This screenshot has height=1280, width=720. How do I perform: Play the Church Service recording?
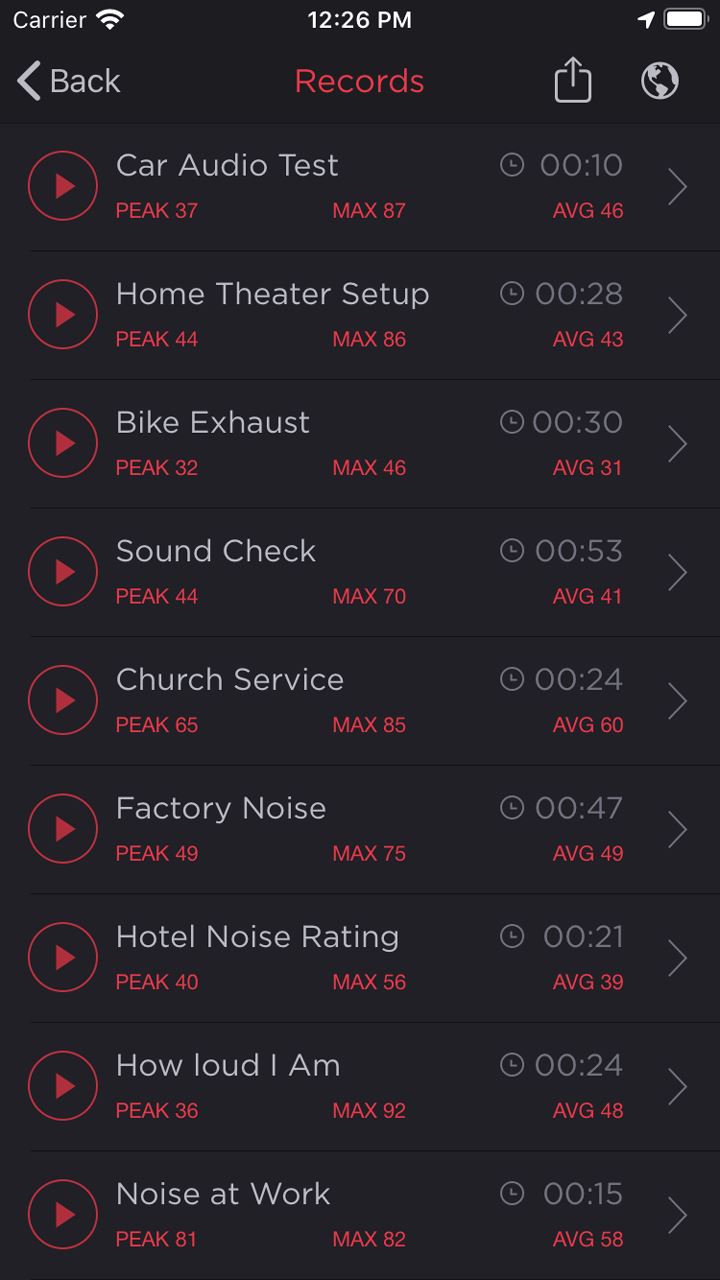(x=63, y=701)
